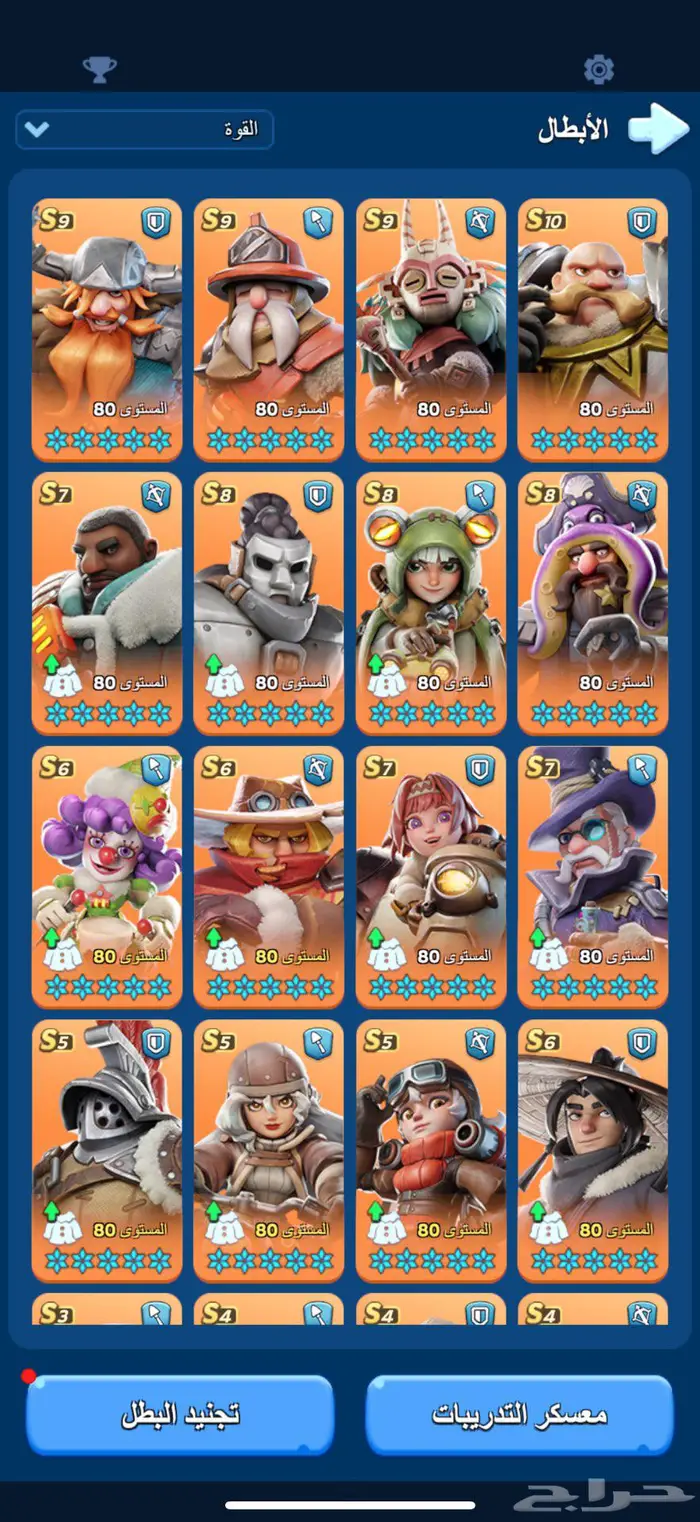Tap the معسكر التدريبات button

pyautogui.click(x=519, y=1414)
